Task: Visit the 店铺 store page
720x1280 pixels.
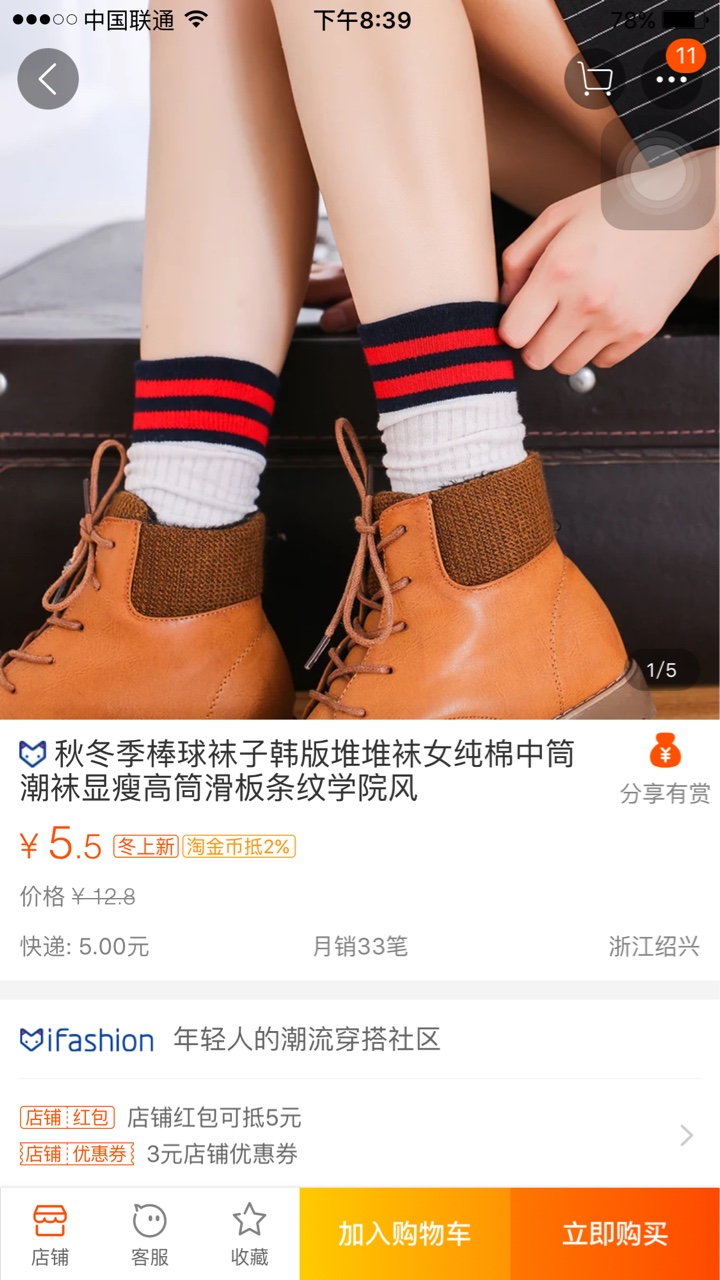Action: coord(50,1234)
